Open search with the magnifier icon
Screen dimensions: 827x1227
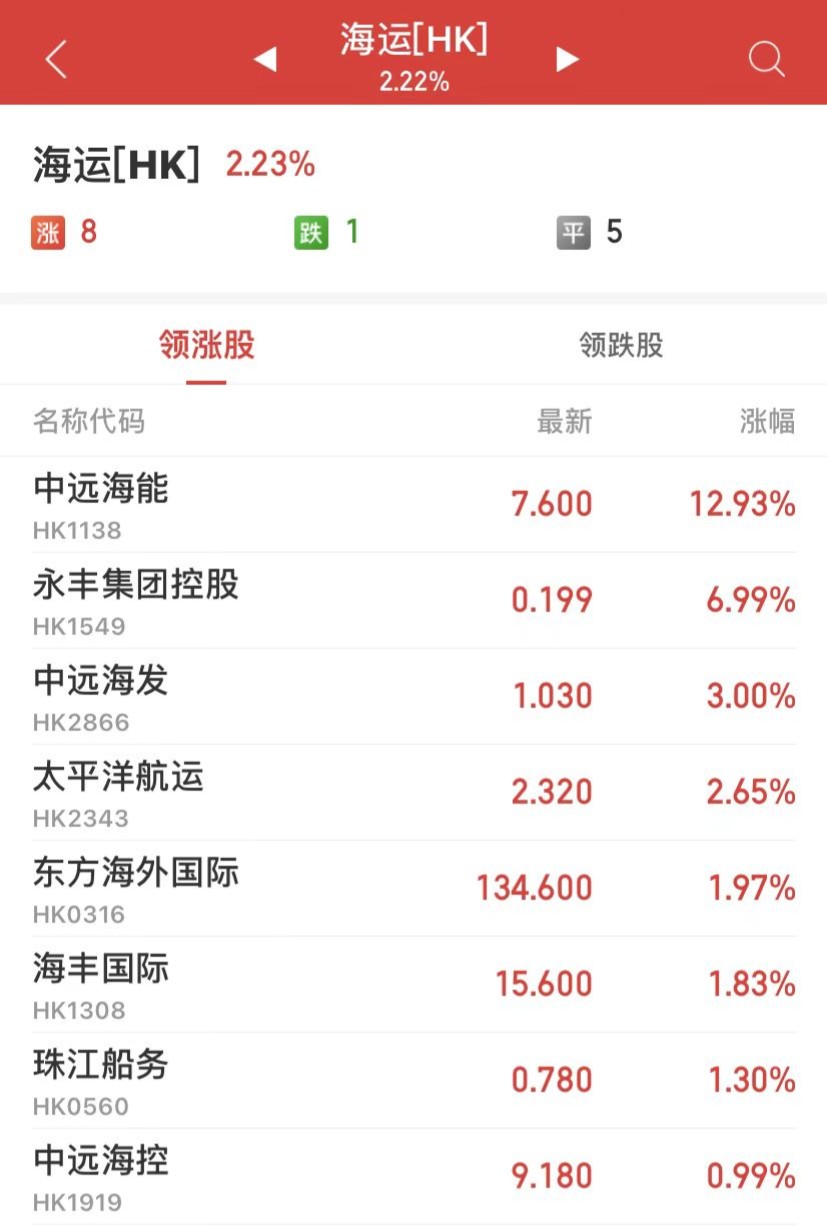tap(766, 60)
